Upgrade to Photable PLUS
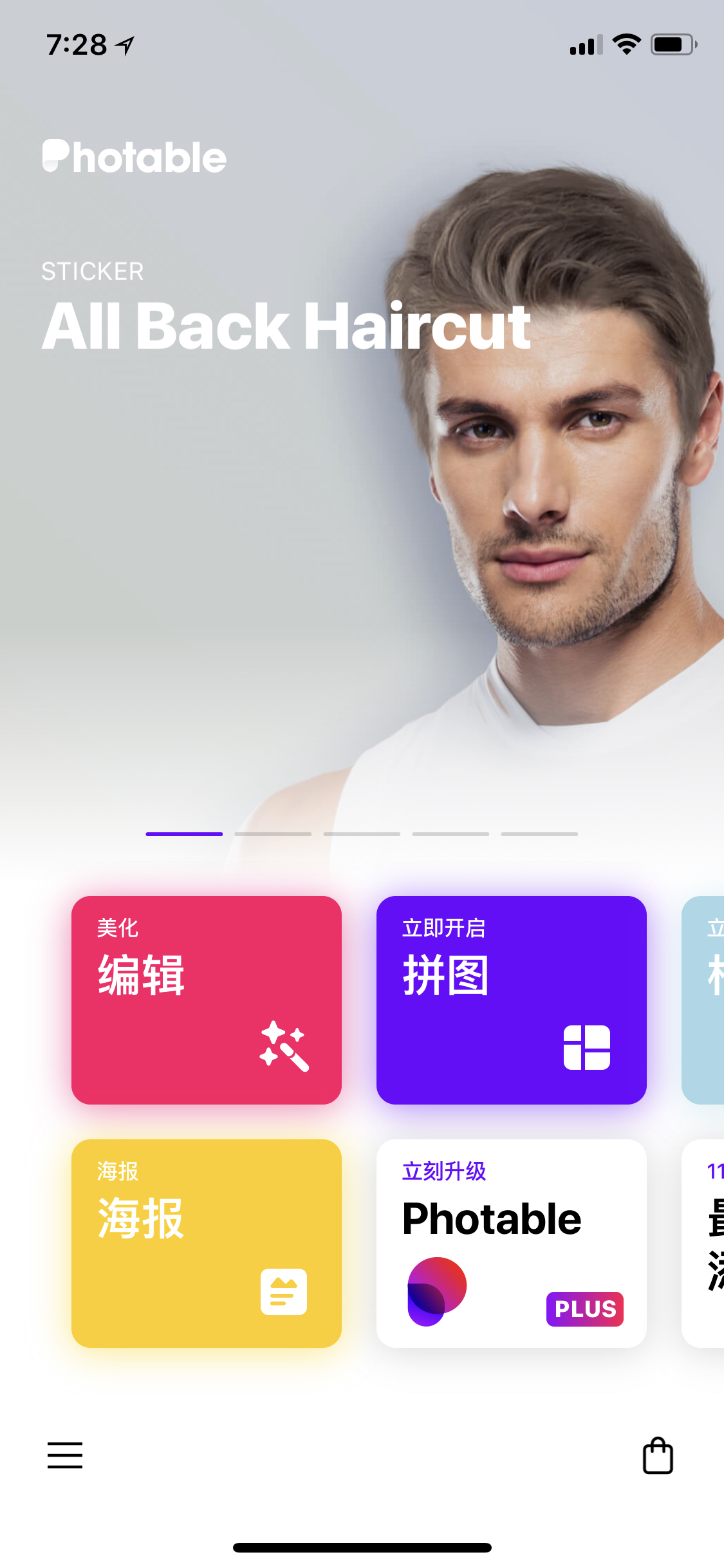The width and height of the screenshot is (724, 1568). [x=512, y=1243]
